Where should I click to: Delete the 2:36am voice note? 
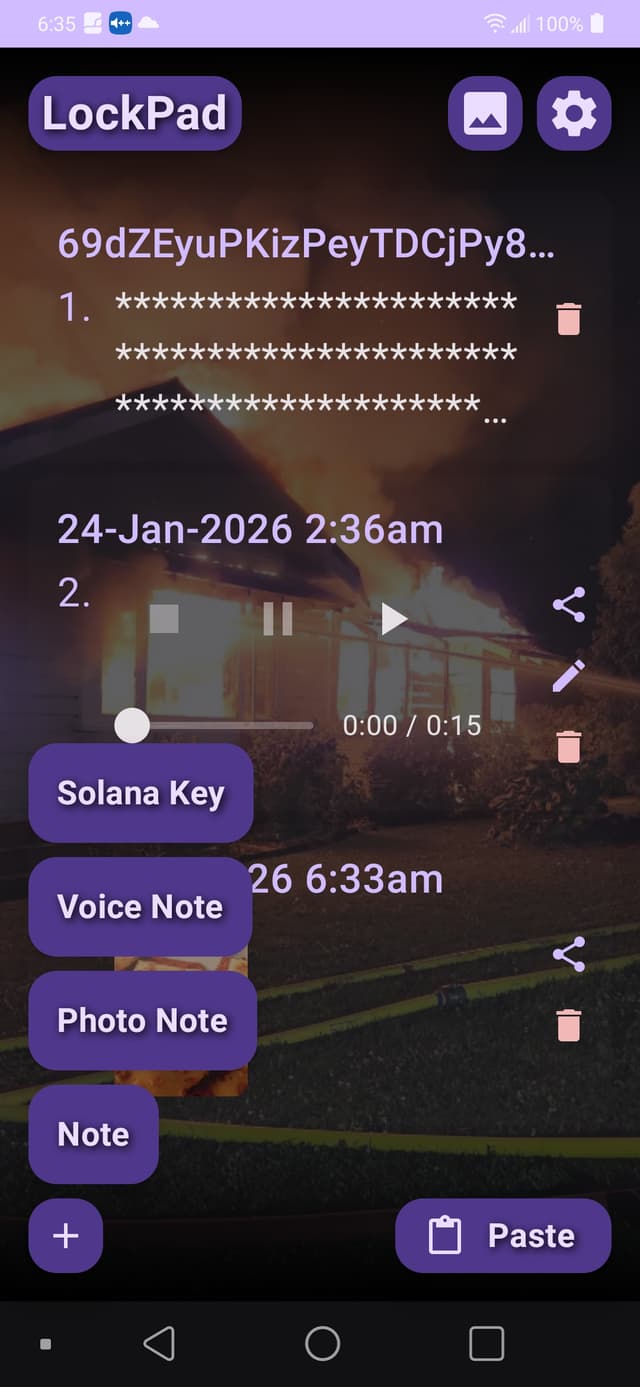click(x=568, y=746)
